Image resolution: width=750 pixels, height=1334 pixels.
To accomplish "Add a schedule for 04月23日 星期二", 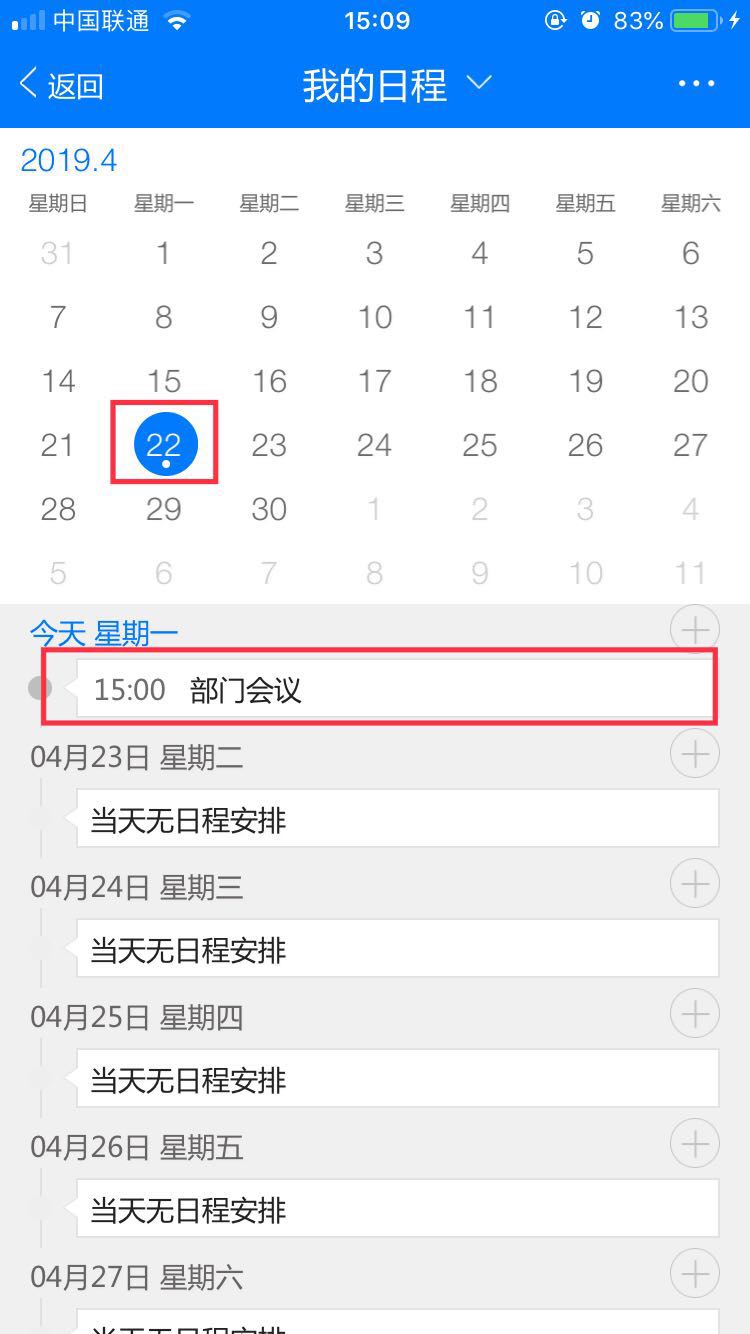I will tap(695, 753).
